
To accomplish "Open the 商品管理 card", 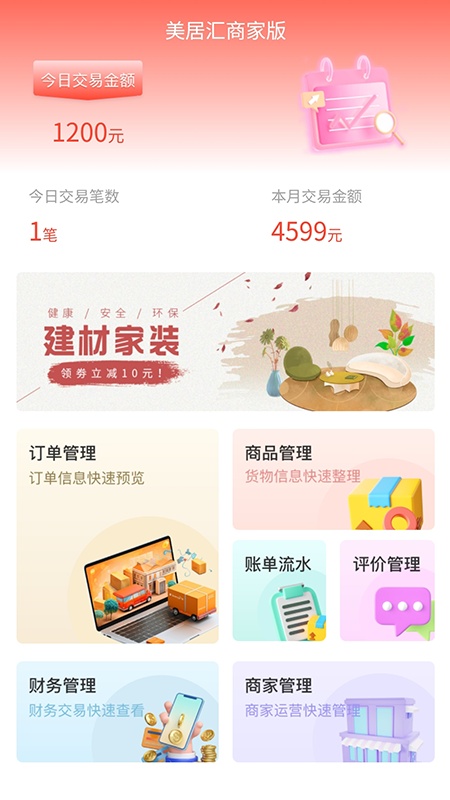I will 334,479.
